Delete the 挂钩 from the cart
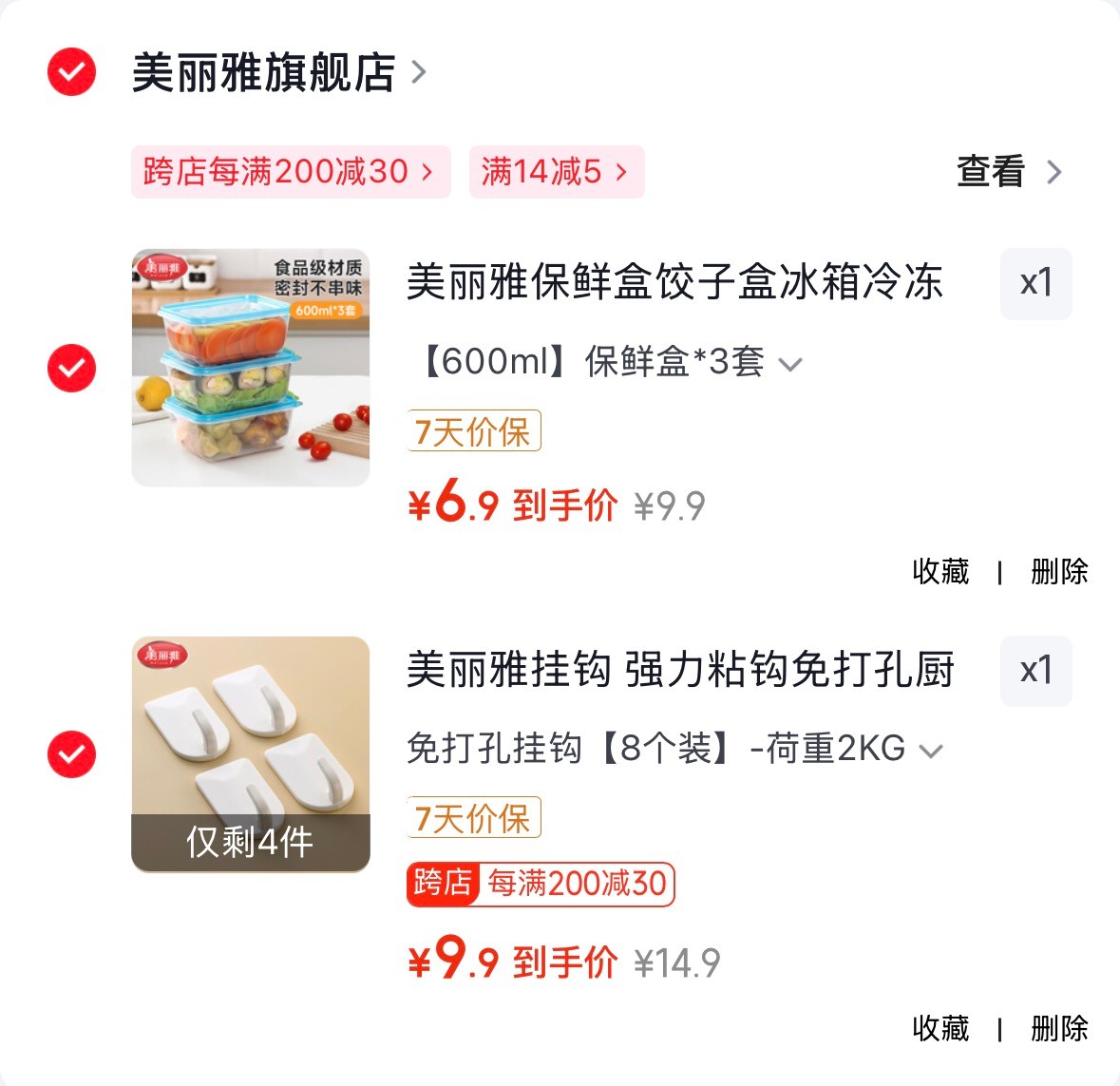Screen dimensions: 1120x1086 click(1058, 1028)
